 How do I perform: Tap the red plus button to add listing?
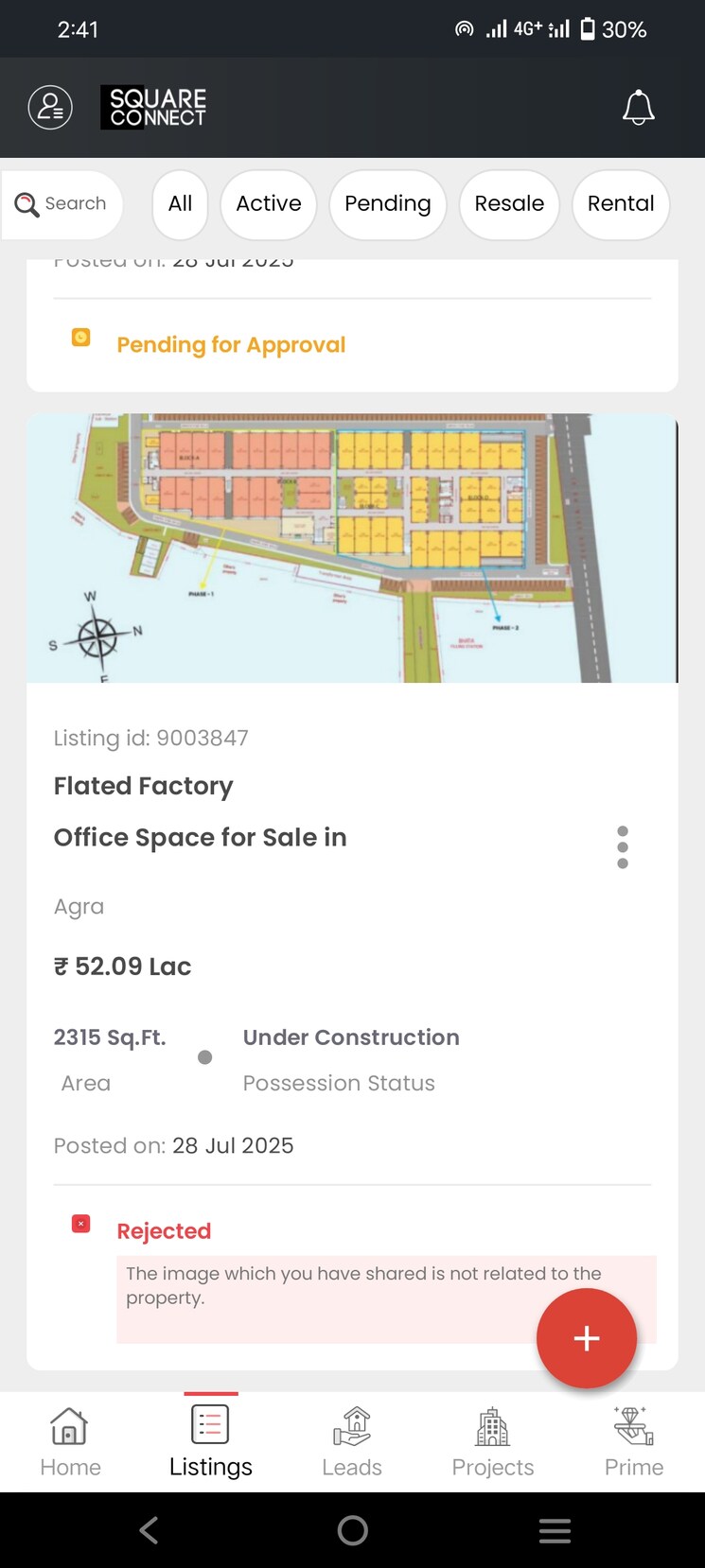click(x=587, y=1338)
